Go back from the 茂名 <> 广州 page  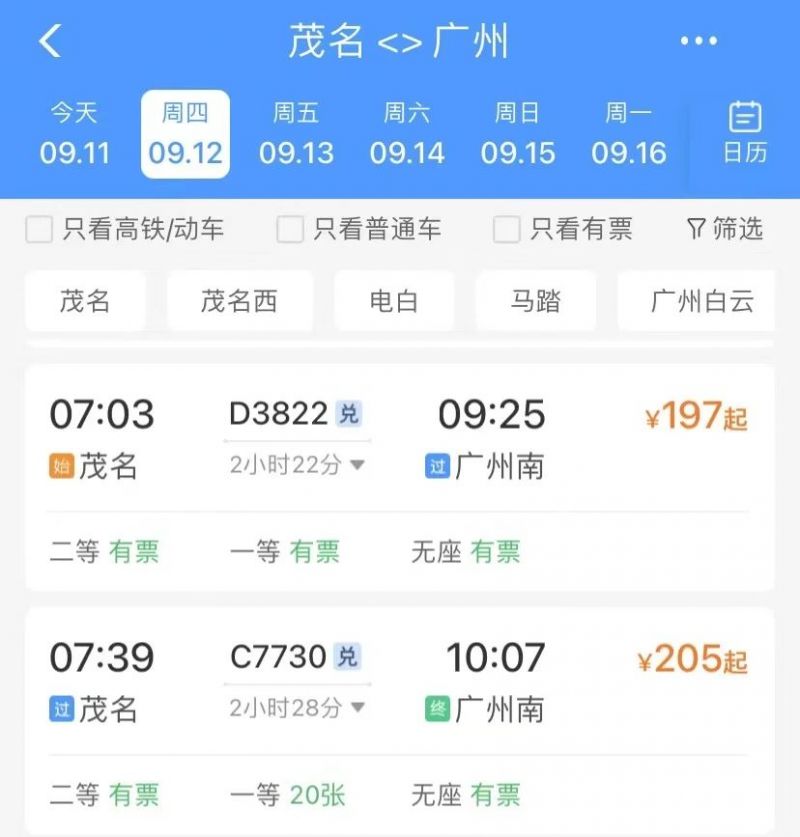pyautogui.click(x=50, y=41)
